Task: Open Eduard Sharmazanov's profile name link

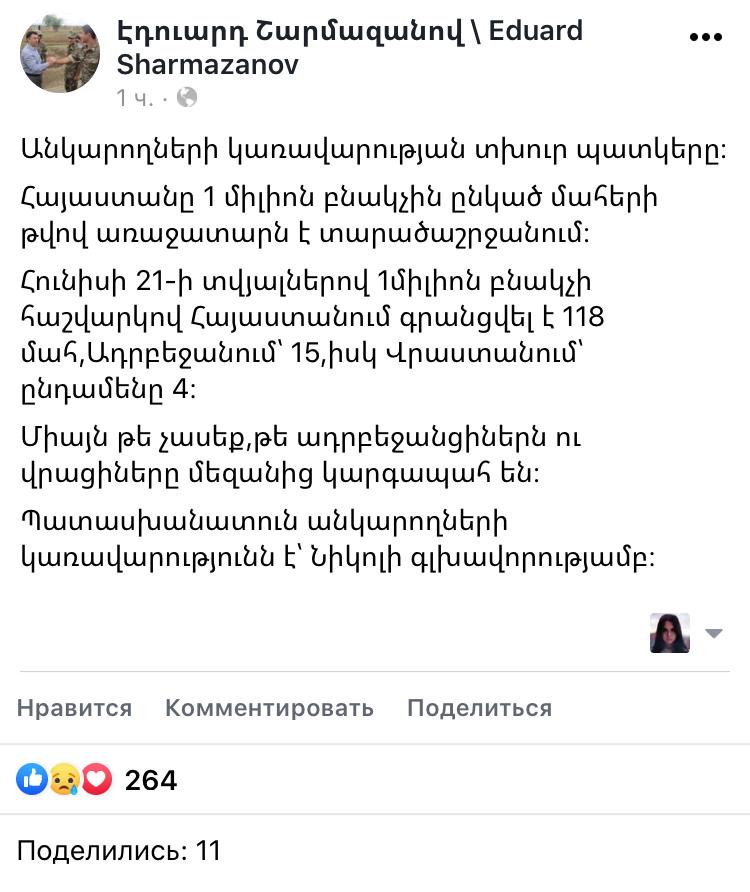Action: click(350, 47)
